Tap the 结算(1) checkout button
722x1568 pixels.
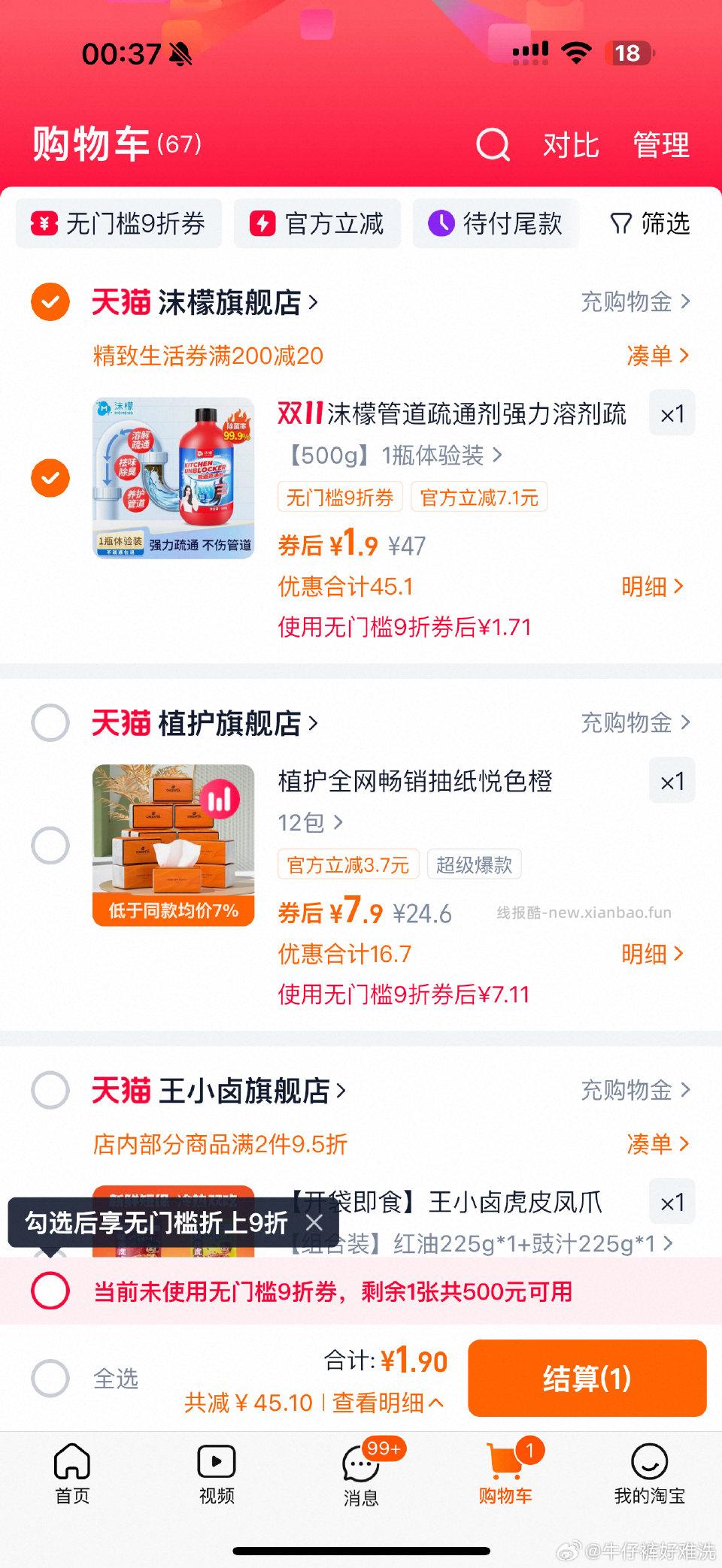click(587, 1378)
